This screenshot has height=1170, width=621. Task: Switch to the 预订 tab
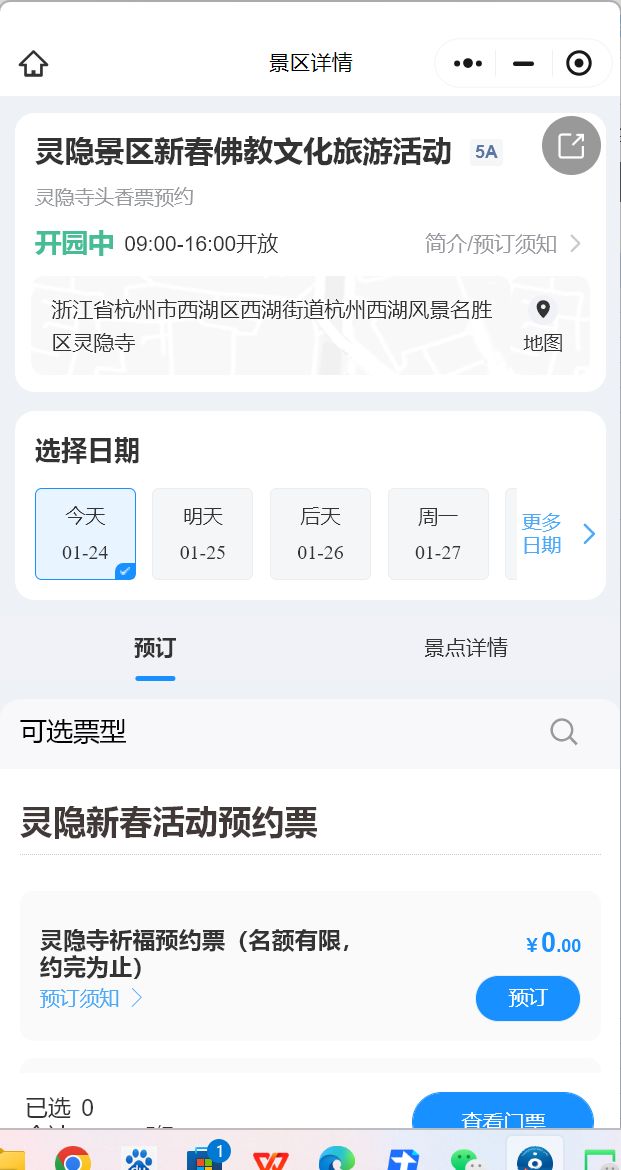(x=155, y=648)
